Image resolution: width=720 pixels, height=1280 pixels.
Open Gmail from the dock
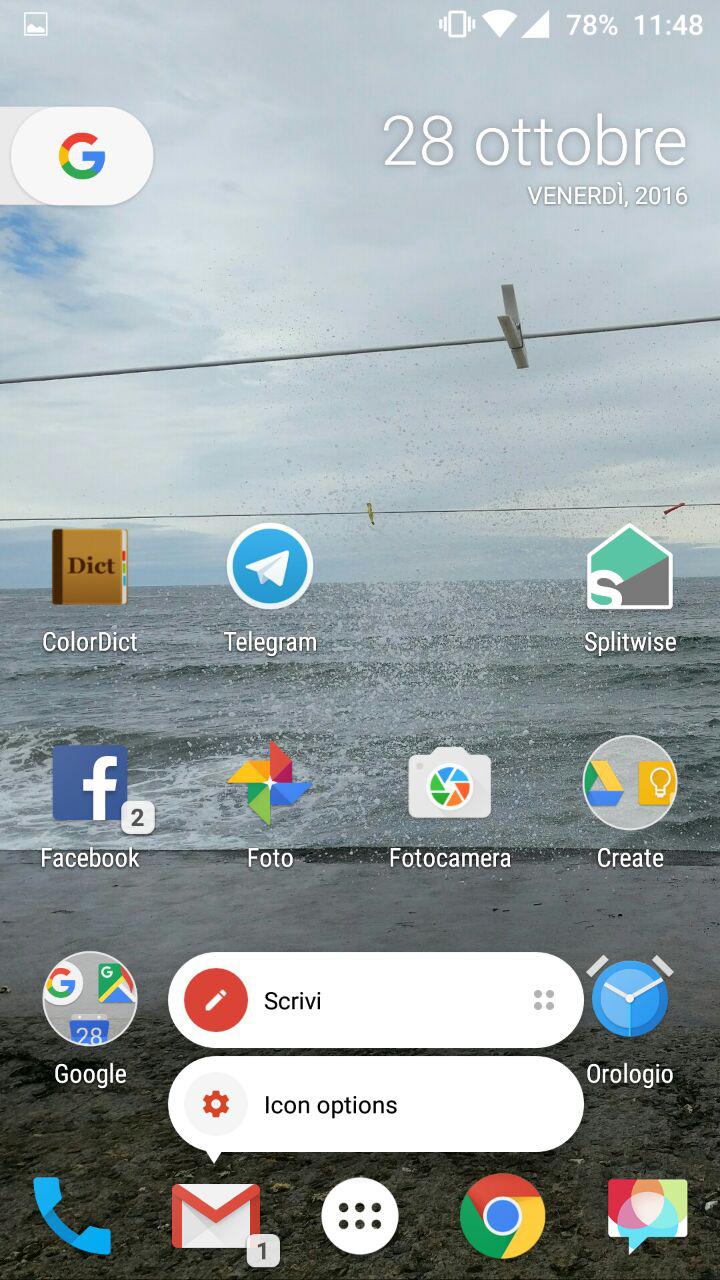click(x=217, y=1216)
